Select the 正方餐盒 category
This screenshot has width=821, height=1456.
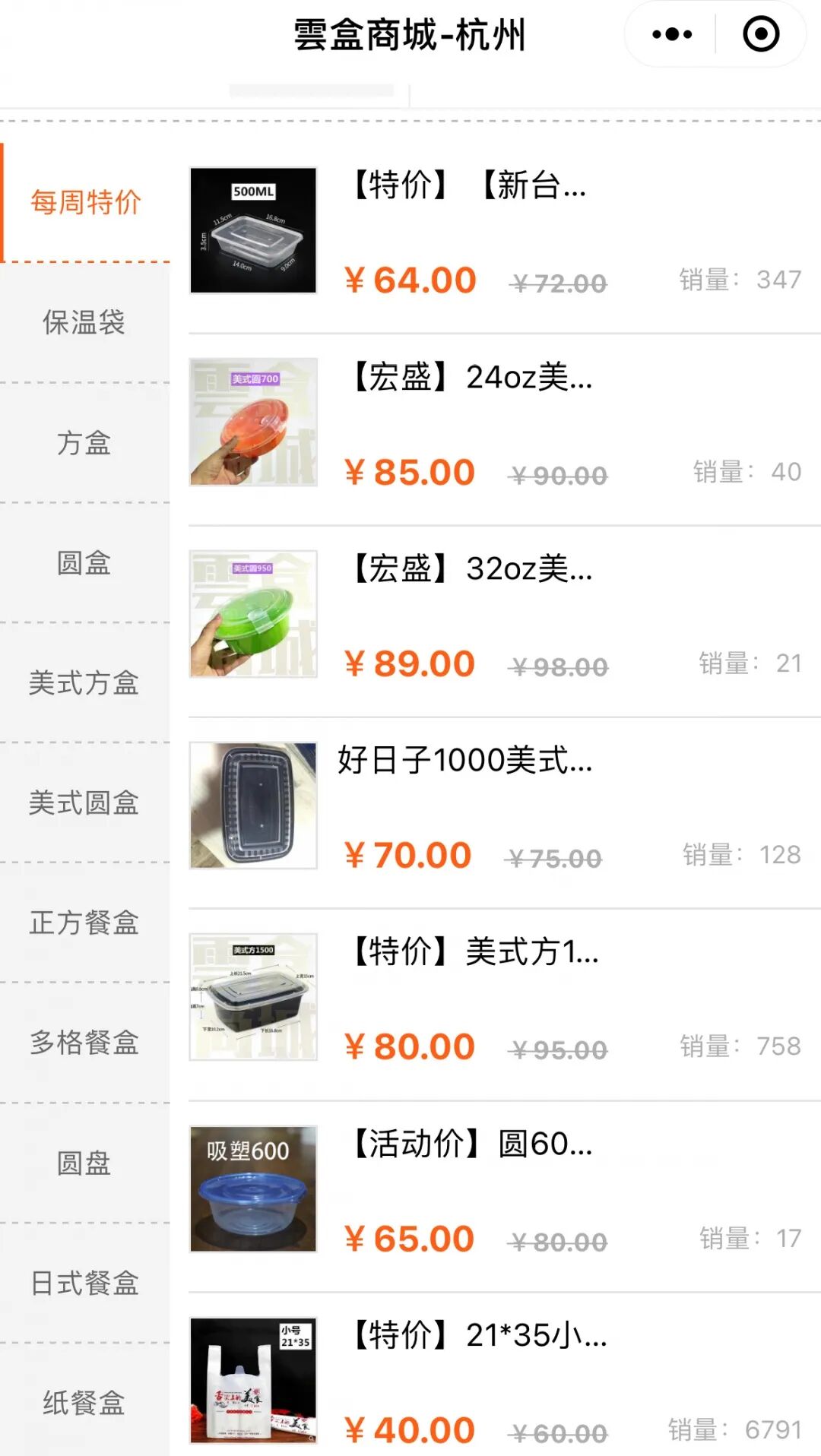click(84, 923)
